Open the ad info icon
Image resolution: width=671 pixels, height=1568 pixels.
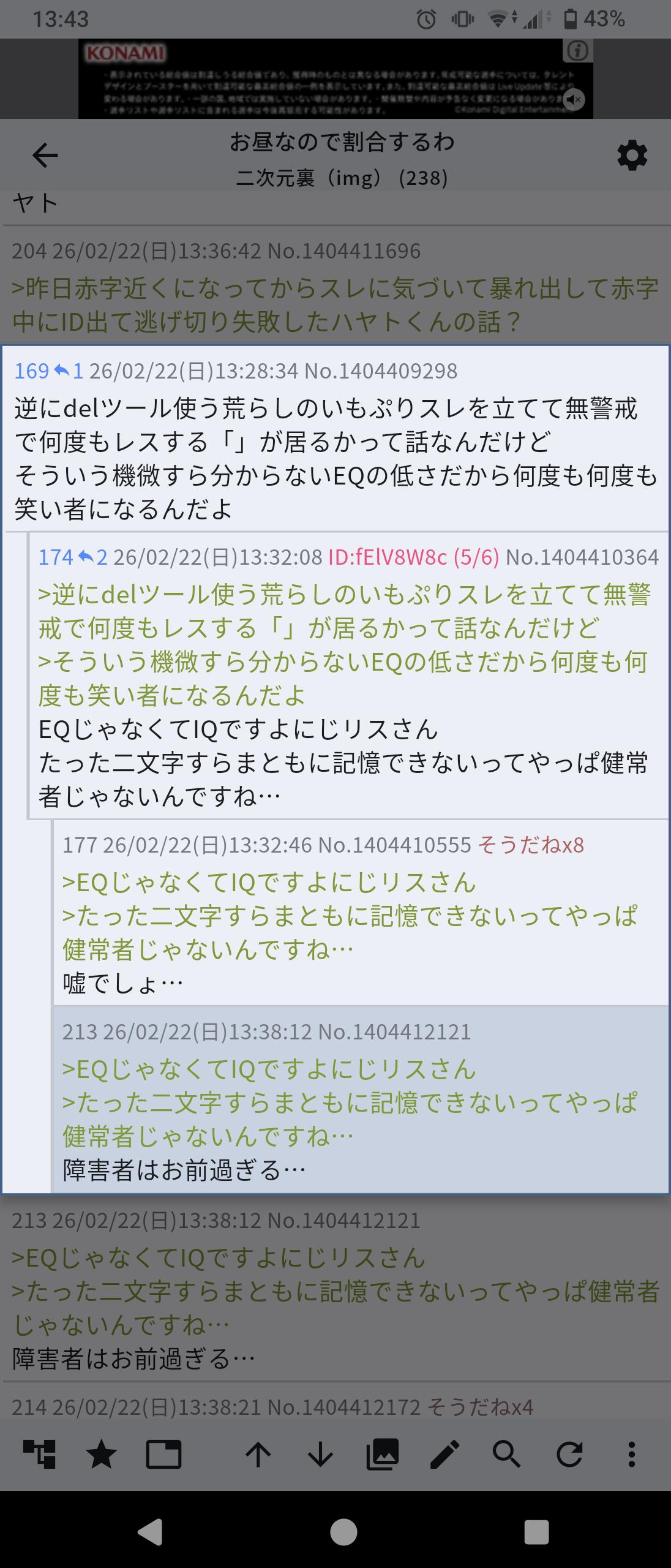tap(577, 51)
